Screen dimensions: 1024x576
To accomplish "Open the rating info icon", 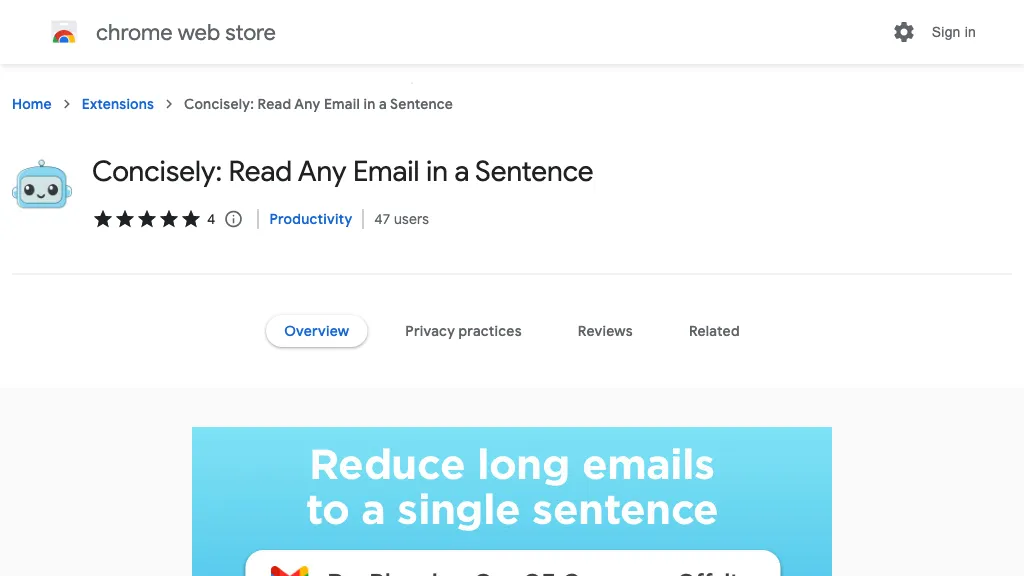I will [x=233, y=219].
